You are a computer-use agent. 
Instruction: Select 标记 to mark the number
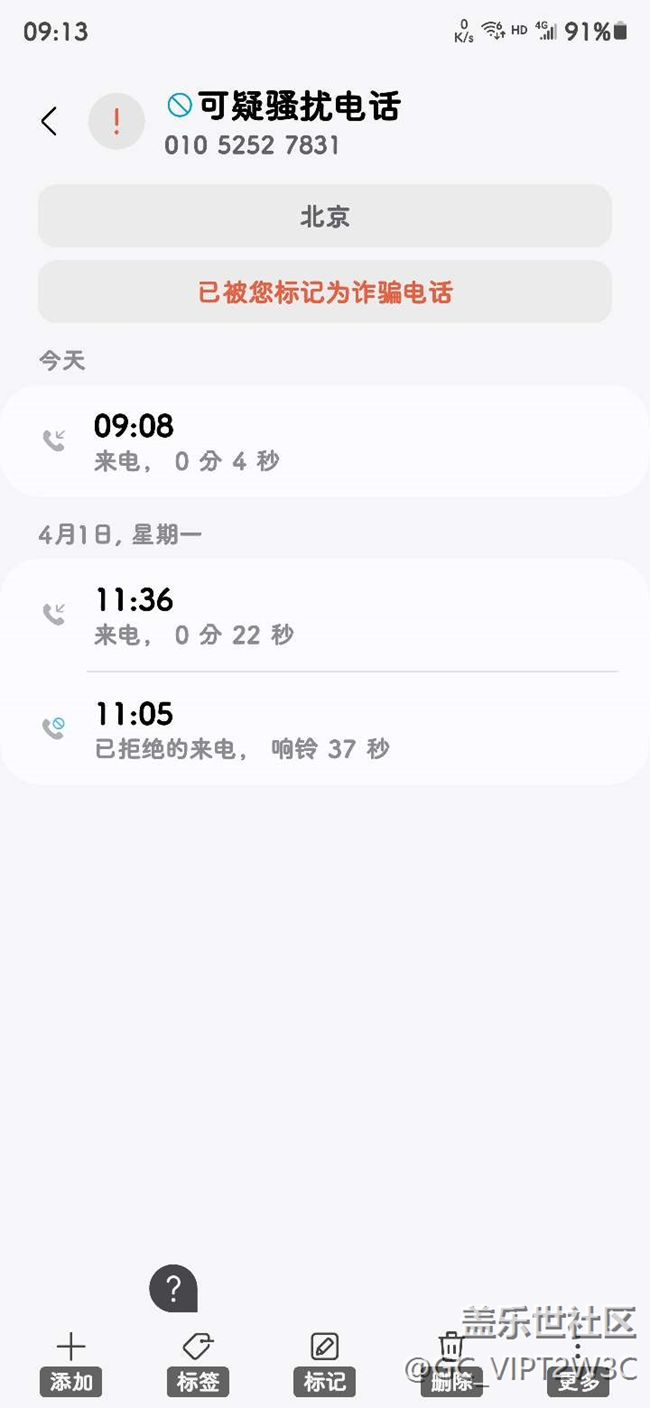pos(324,1362)
